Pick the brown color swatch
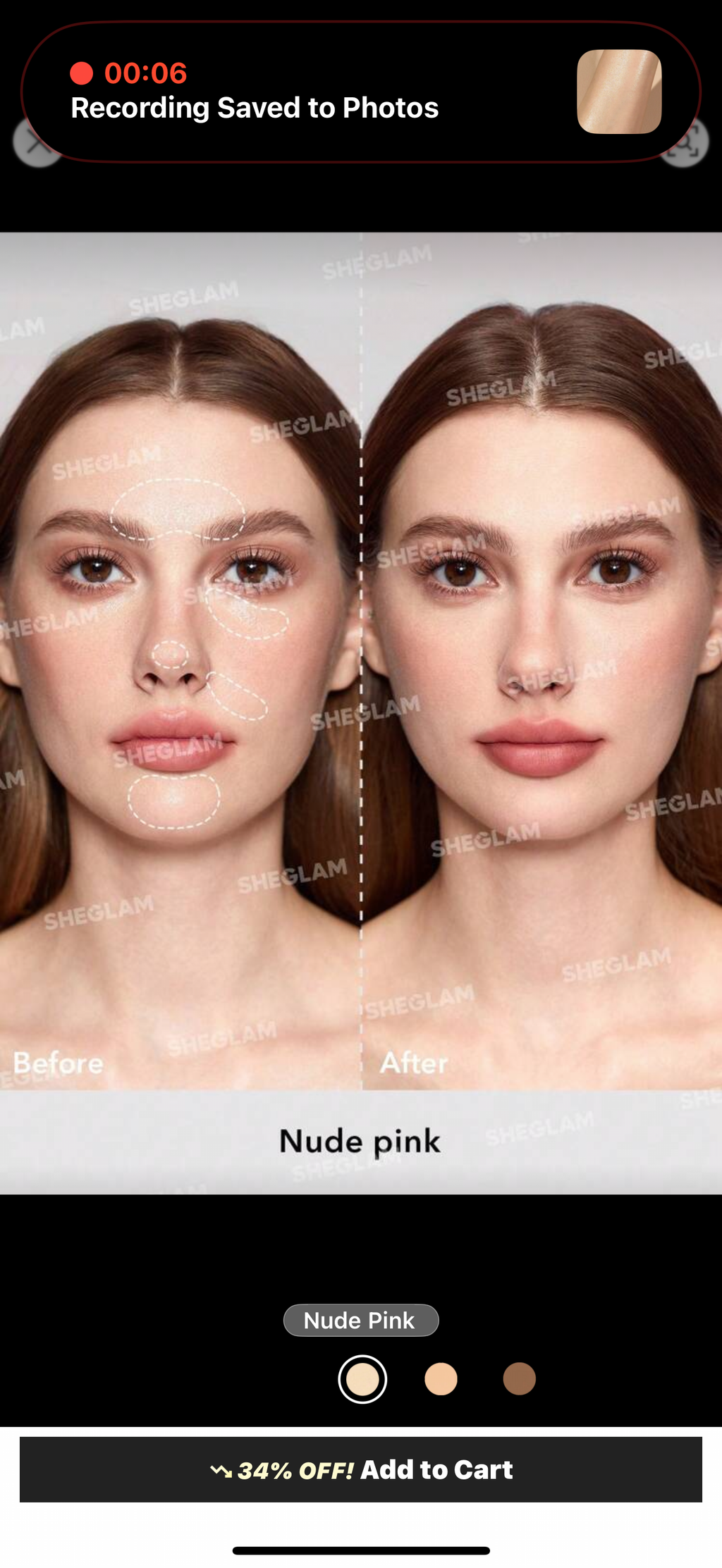This screenshot has width=722, height=1568. click(x=519, y=1379)
